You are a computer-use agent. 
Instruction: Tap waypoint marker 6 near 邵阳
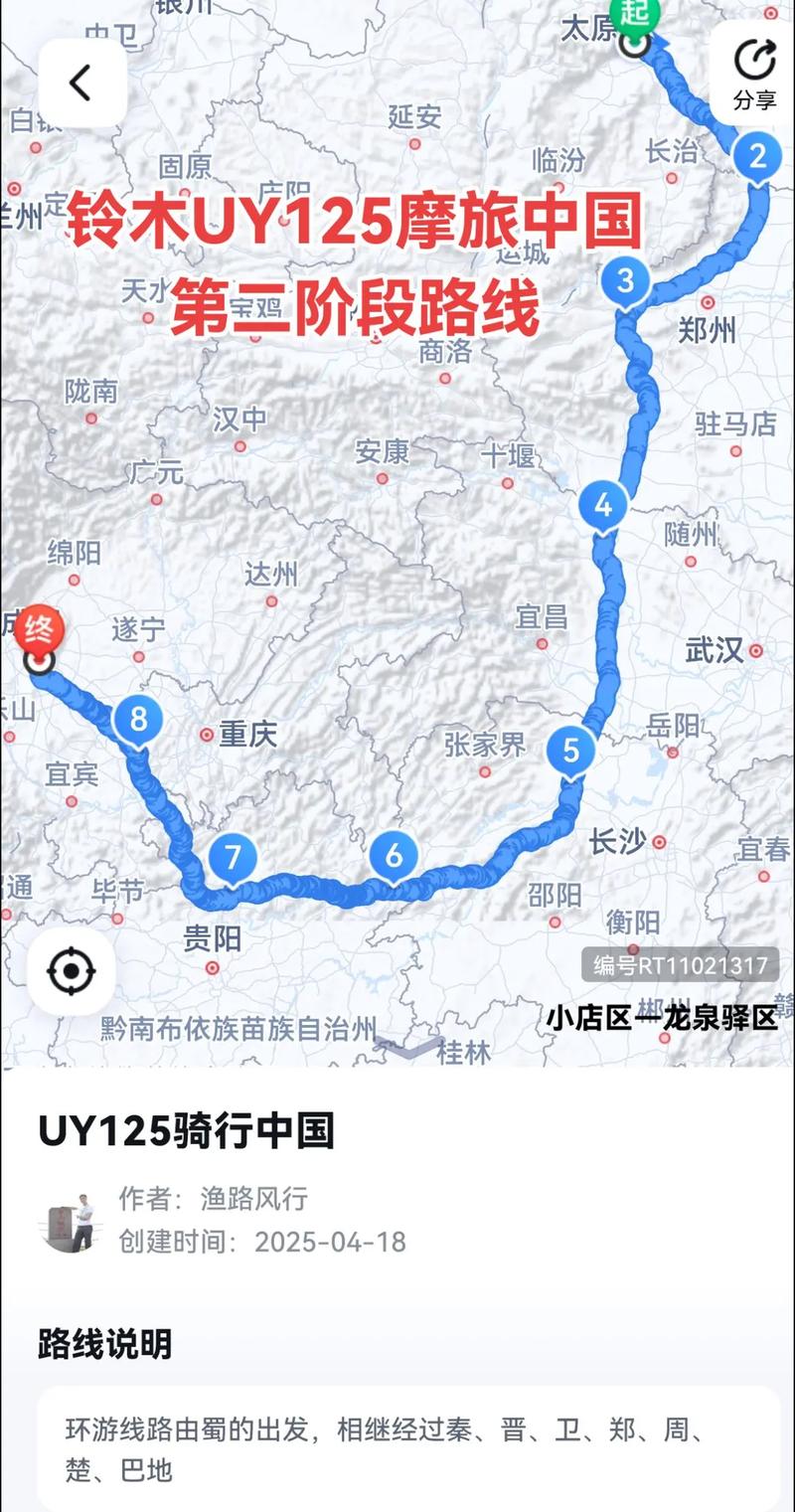click(395, 853)
